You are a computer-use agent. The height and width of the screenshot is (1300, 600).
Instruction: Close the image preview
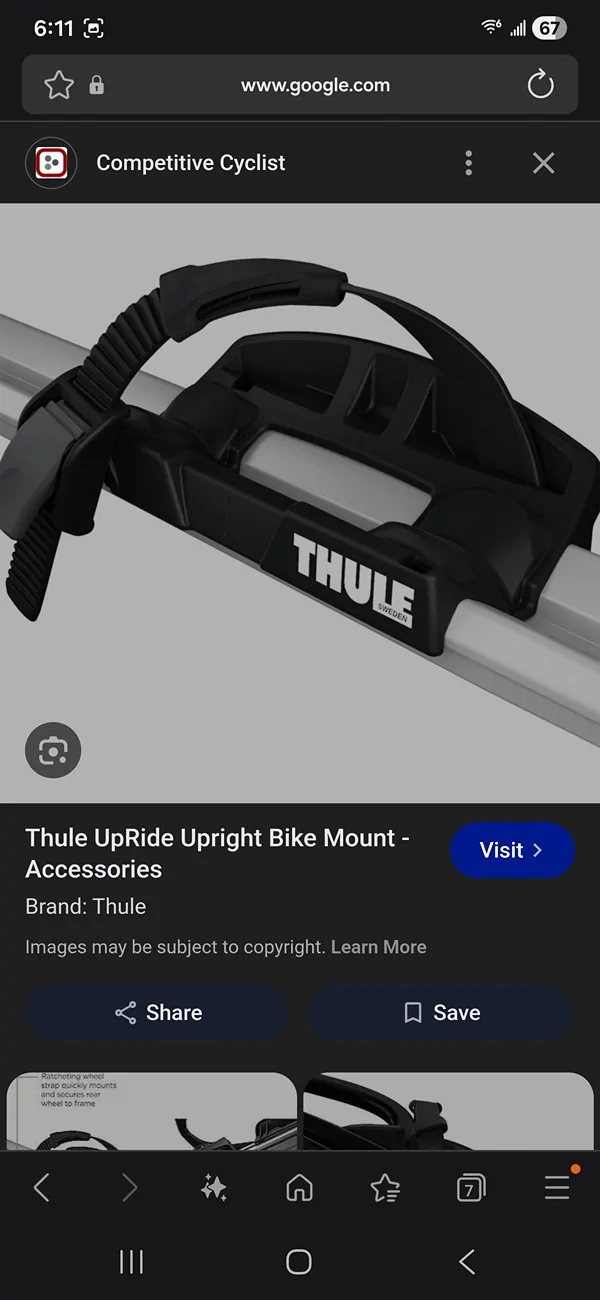point(543,163)
